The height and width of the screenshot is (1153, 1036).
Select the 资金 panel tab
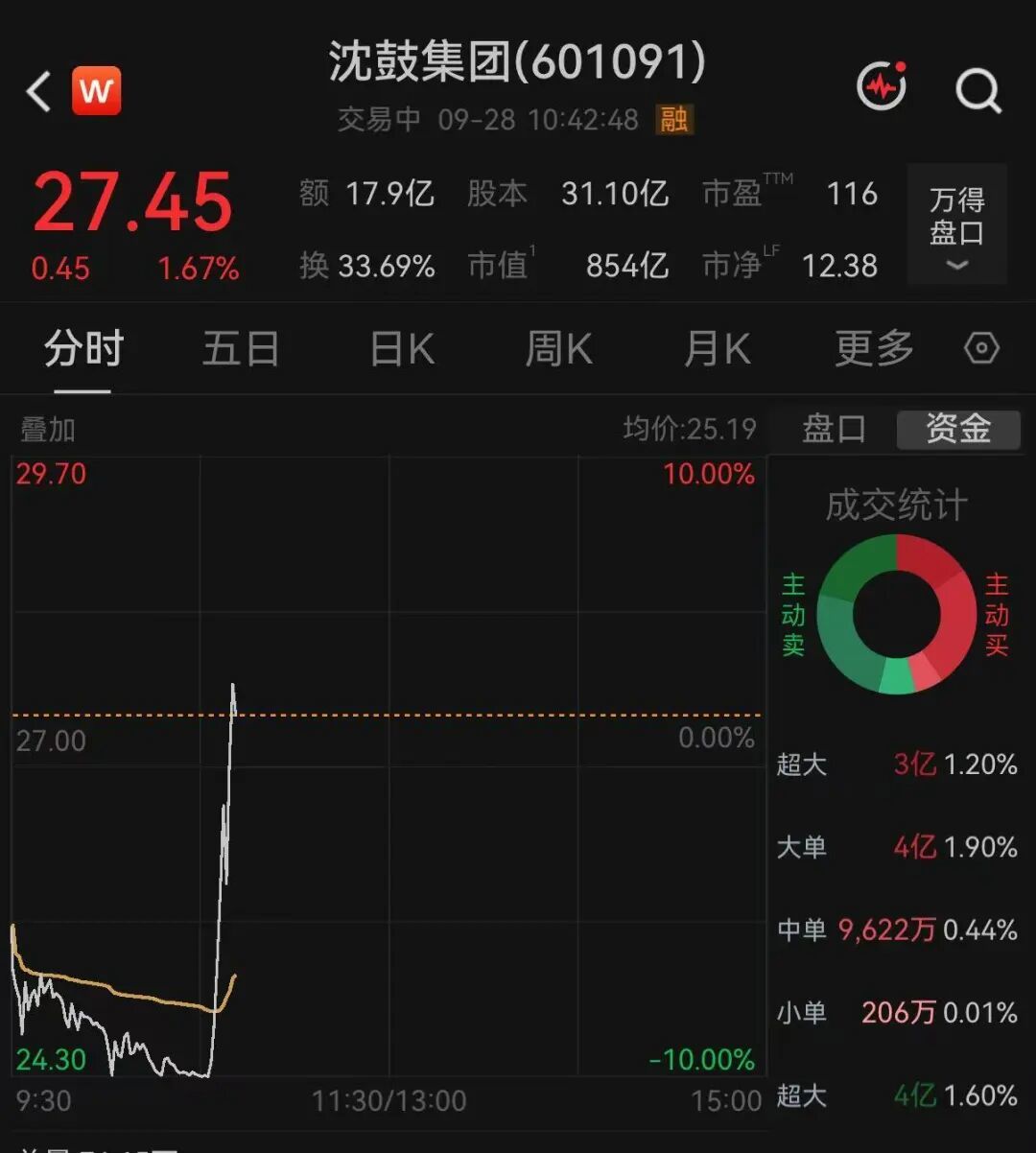pos(958,429)
